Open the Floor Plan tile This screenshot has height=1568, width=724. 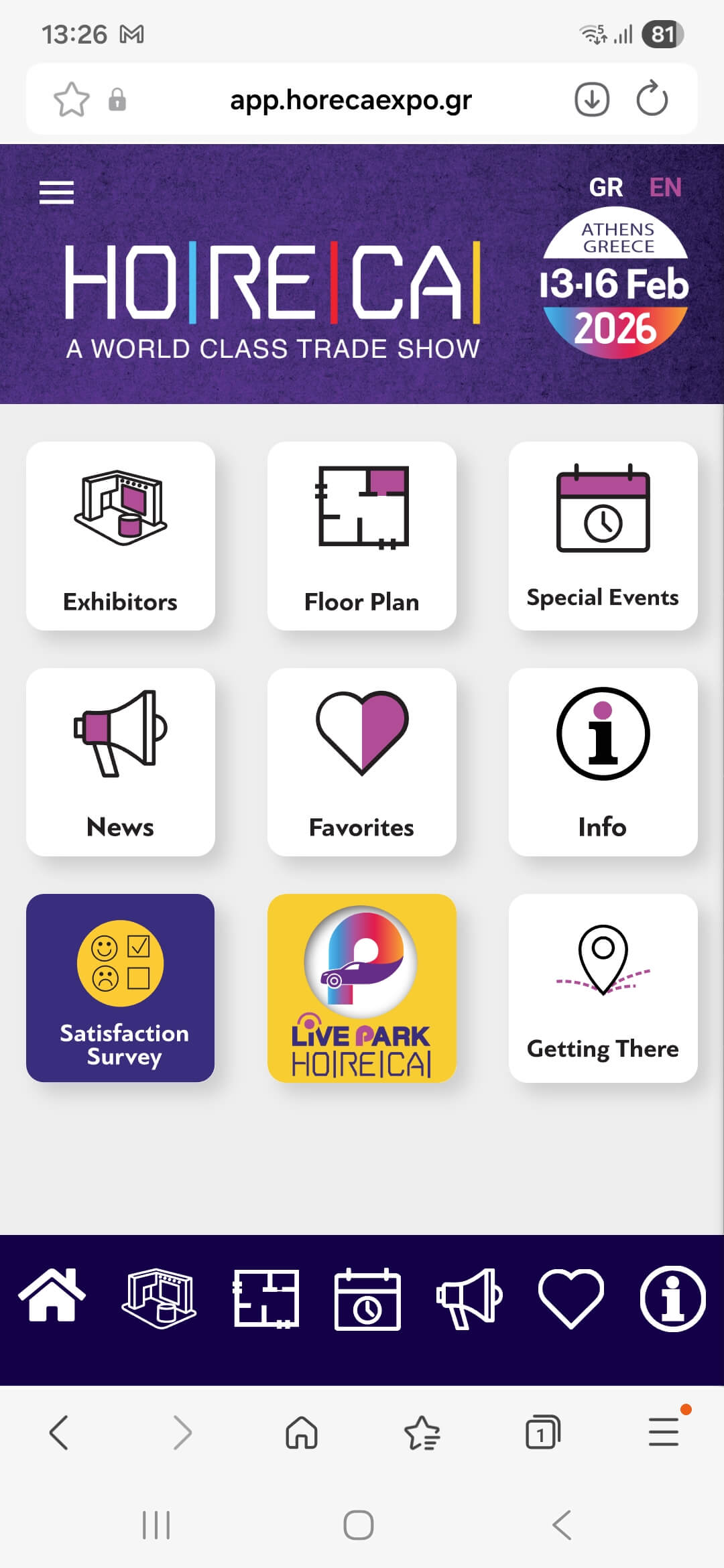click(x=362, y=535)
